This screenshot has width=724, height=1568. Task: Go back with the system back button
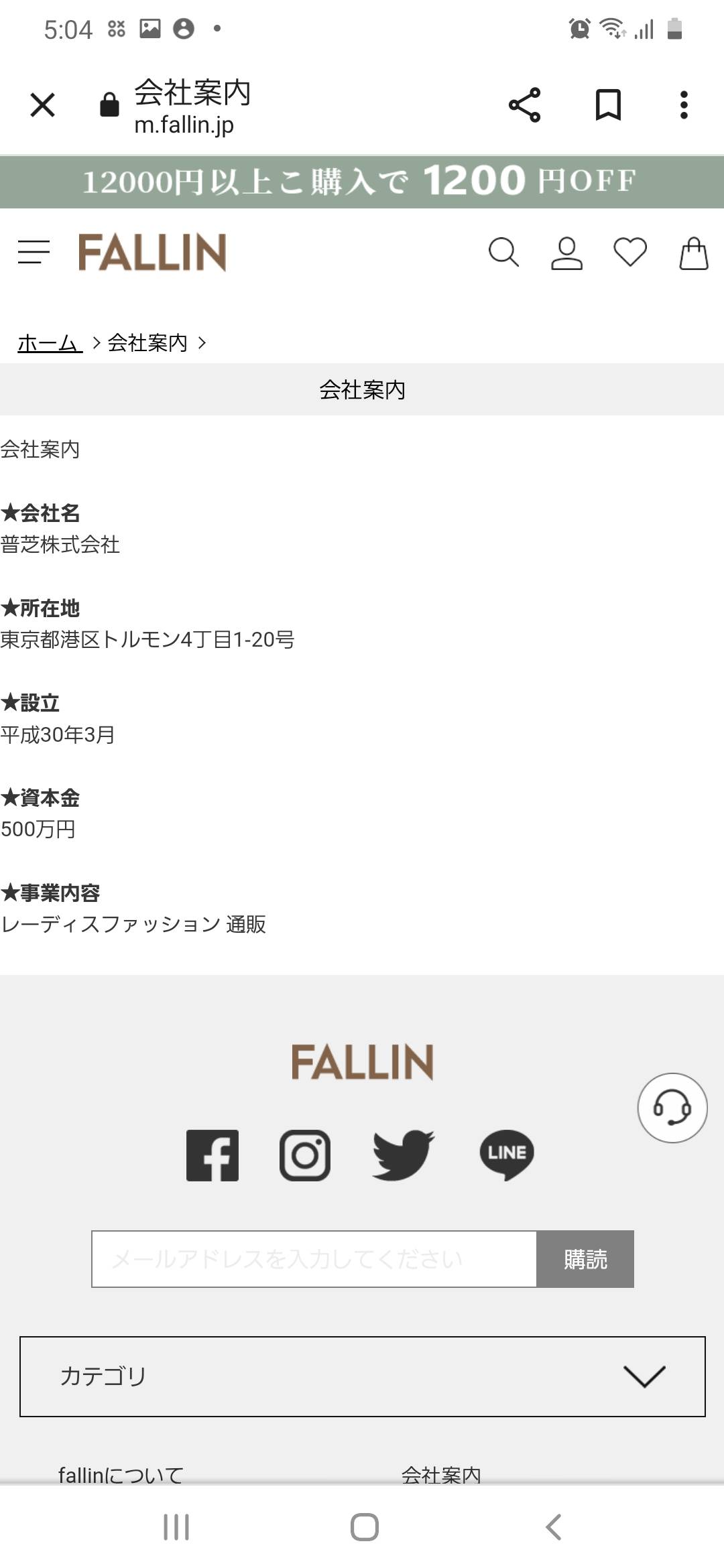tap(553, 1527)
